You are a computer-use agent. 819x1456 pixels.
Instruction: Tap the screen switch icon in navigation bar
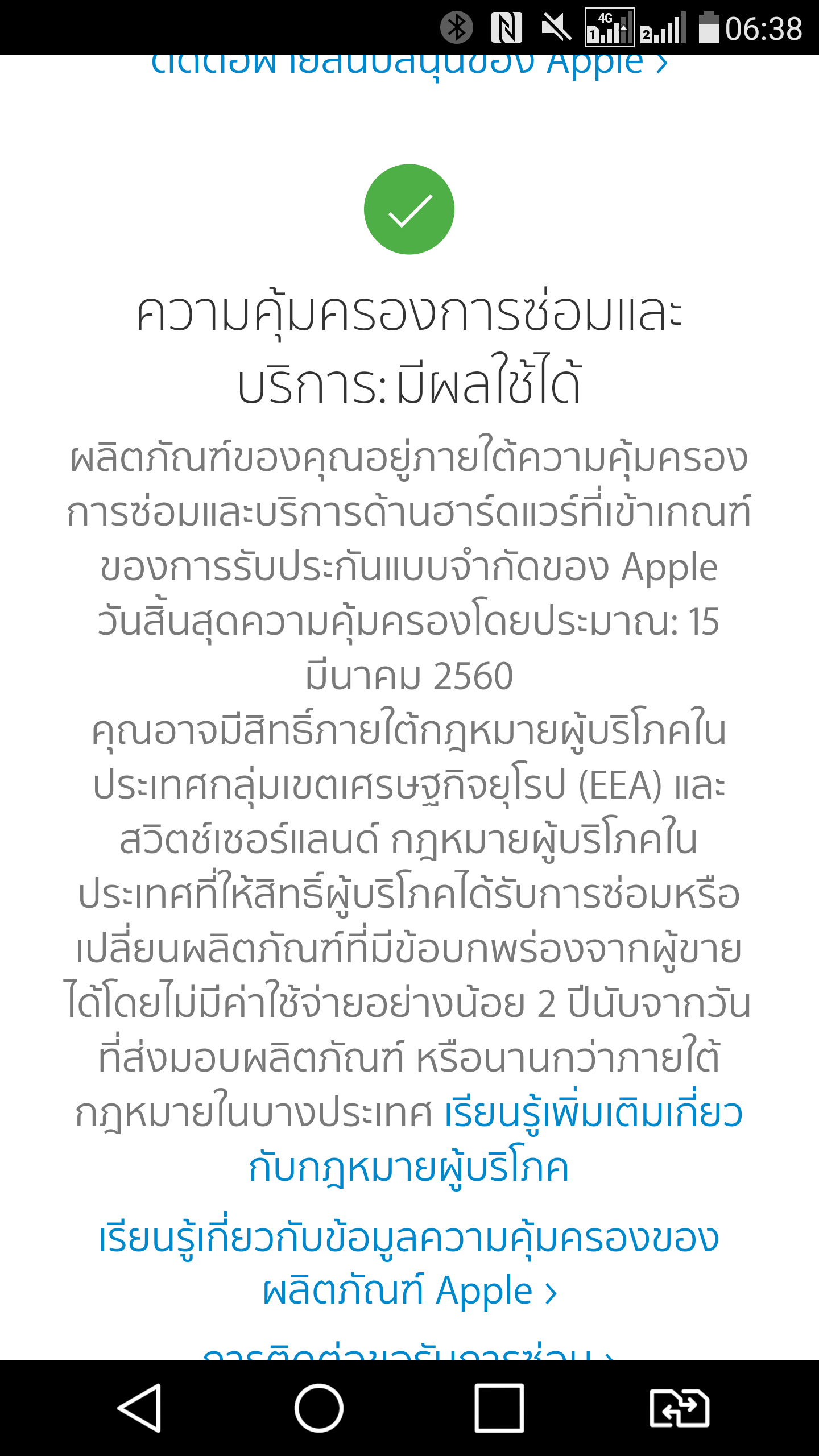click(x=679, y=1408)
